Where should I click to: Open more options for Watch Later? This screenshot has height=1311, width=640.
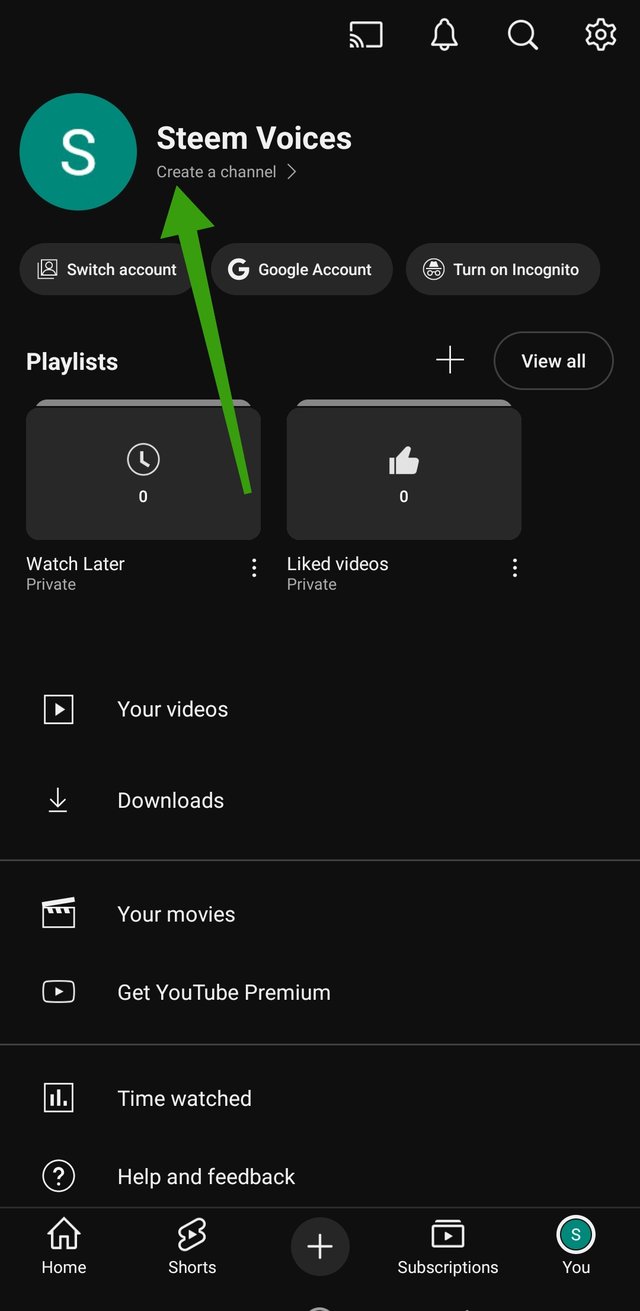click(x=254, y=568)
